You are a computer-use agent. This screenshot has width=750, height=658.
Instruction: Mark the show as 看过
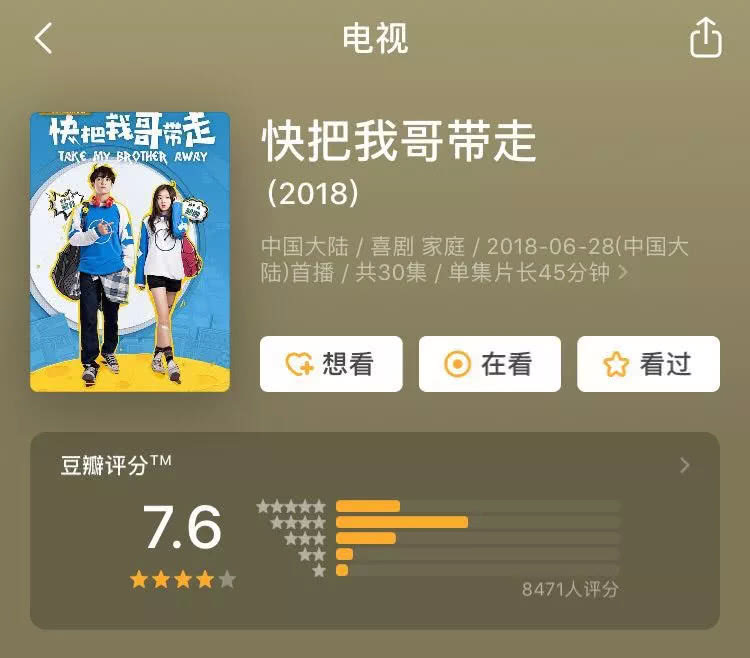648,364
